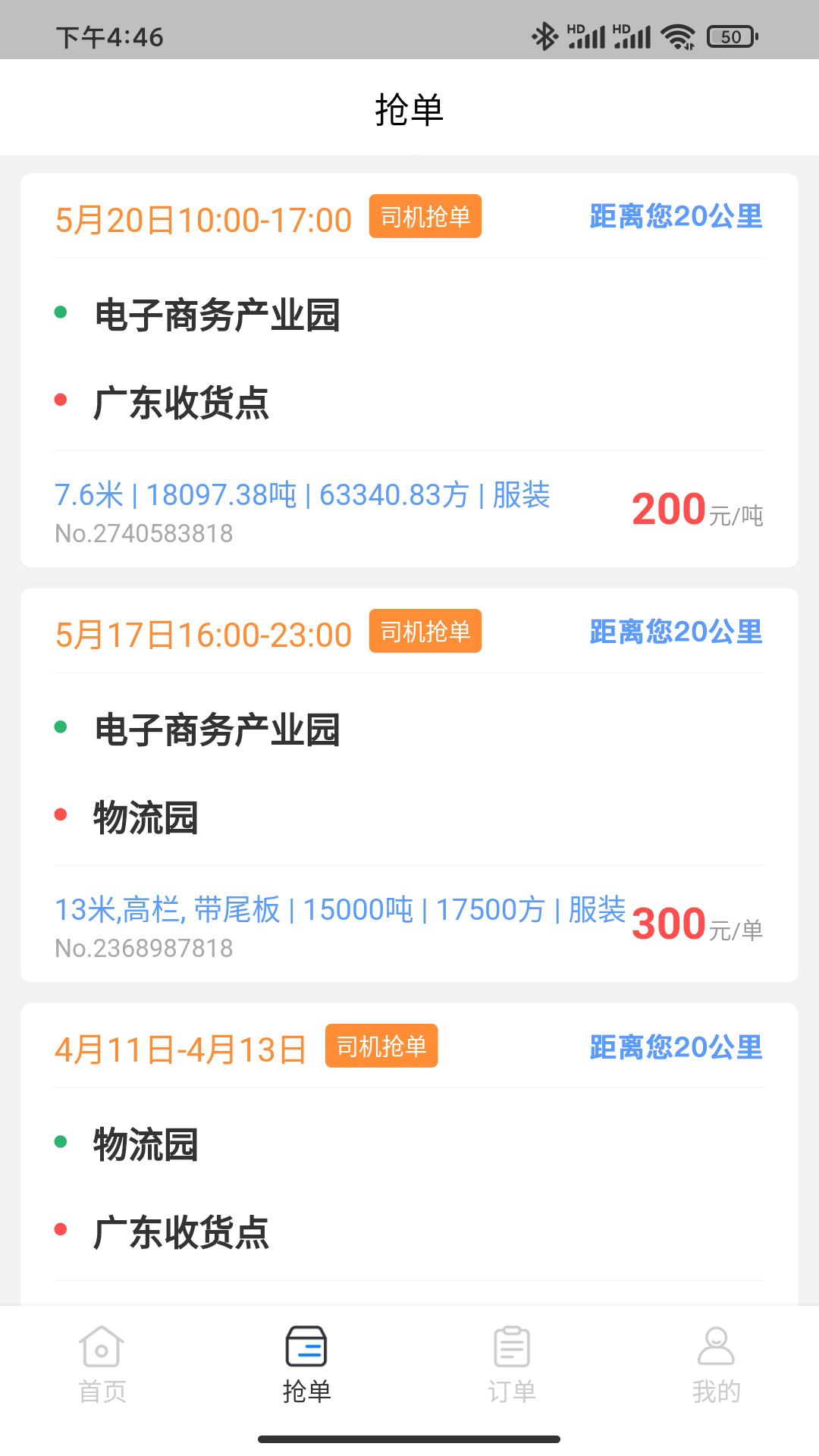Tap 司机抢单 on the May 17 order
This screenshot has width=819, height=1456.
tap(425, 632)
